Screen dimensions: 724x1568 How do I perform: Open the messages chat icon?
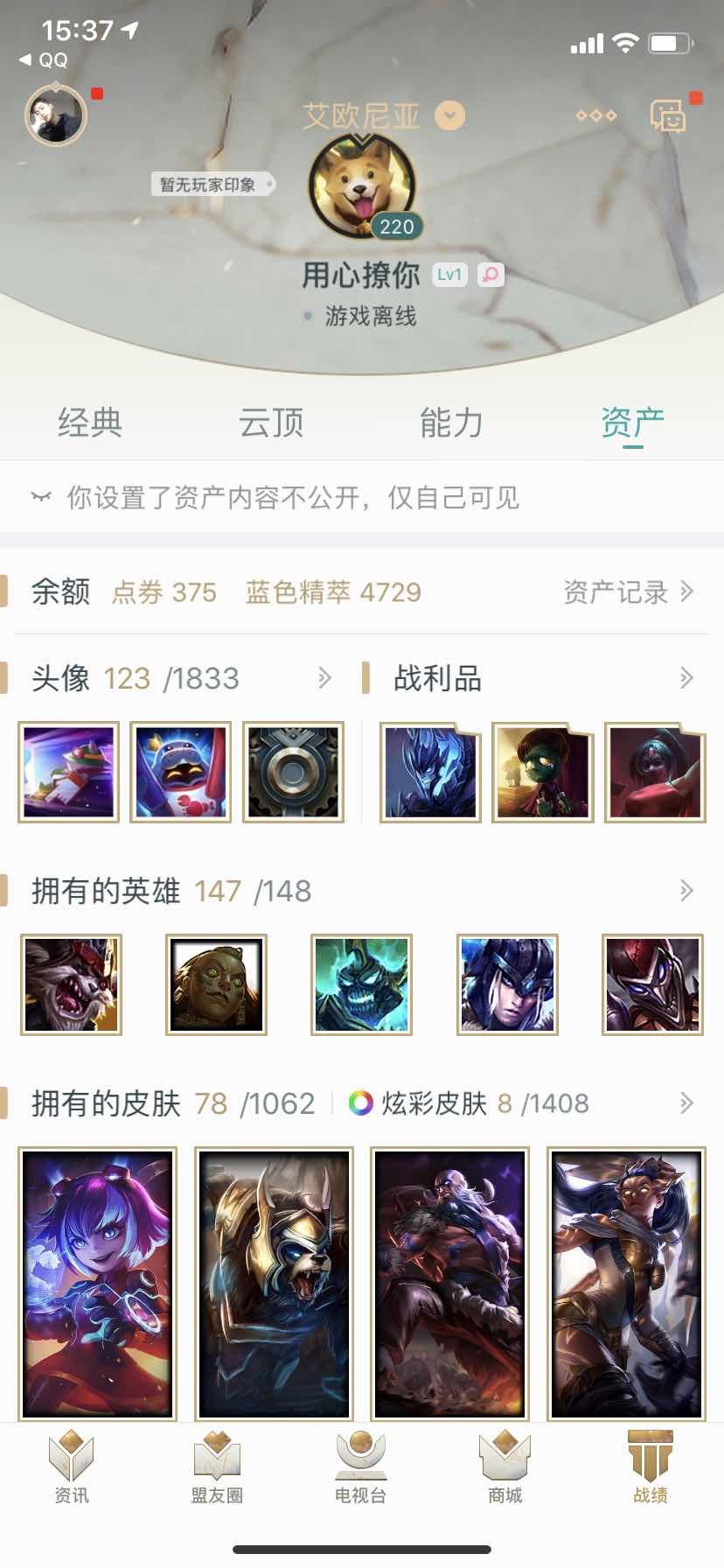[x=668, y=115]
